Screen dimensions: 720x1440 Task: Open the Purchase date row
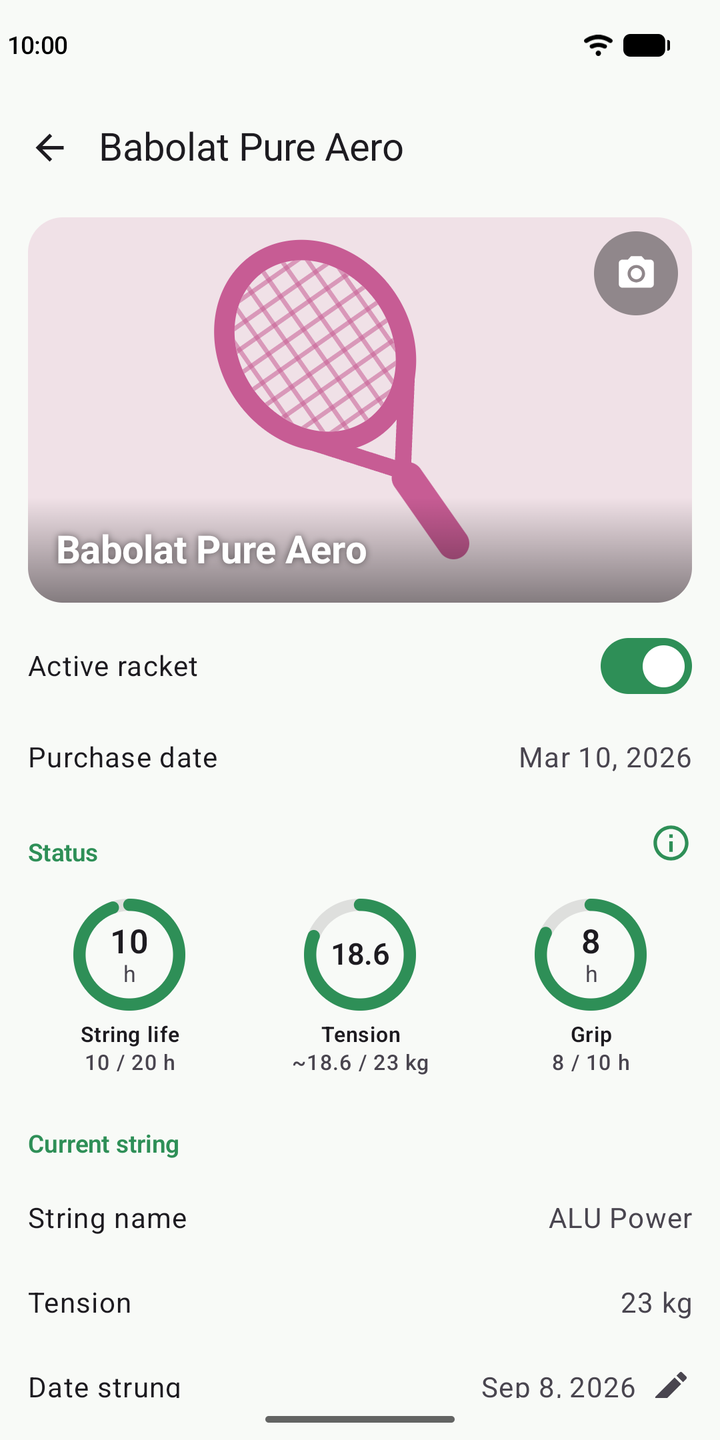tap(360, 758)
